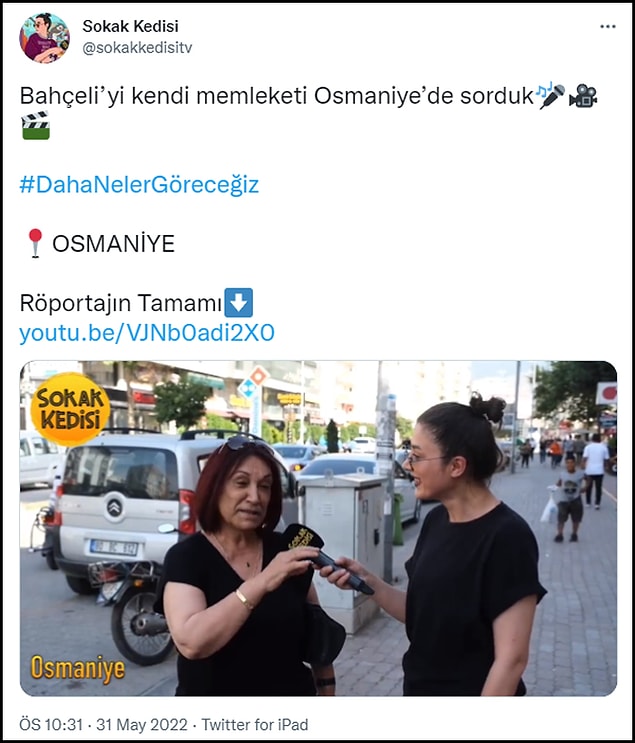The height and width of the screenshot is (743, 635).
Task: Open the Osmaniye interview video thumbnail
Action: 318,528
